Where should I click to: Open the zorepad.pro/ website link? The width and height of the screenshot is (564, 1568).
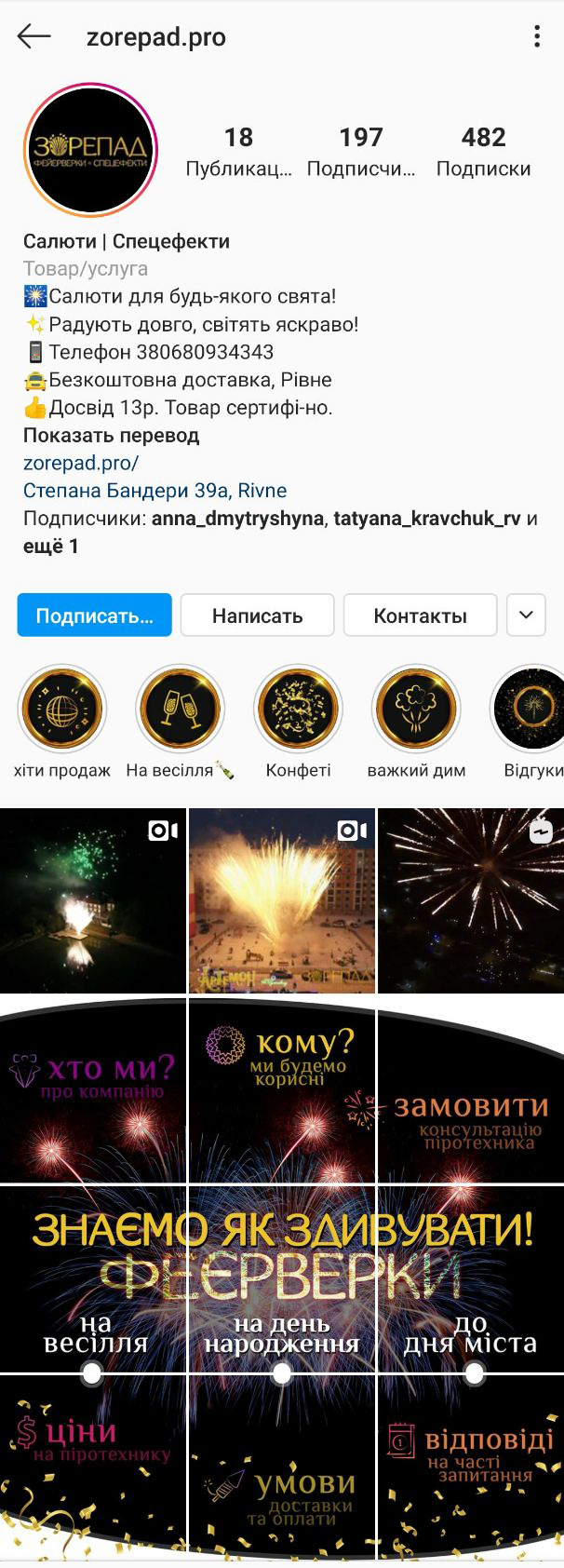81,463
